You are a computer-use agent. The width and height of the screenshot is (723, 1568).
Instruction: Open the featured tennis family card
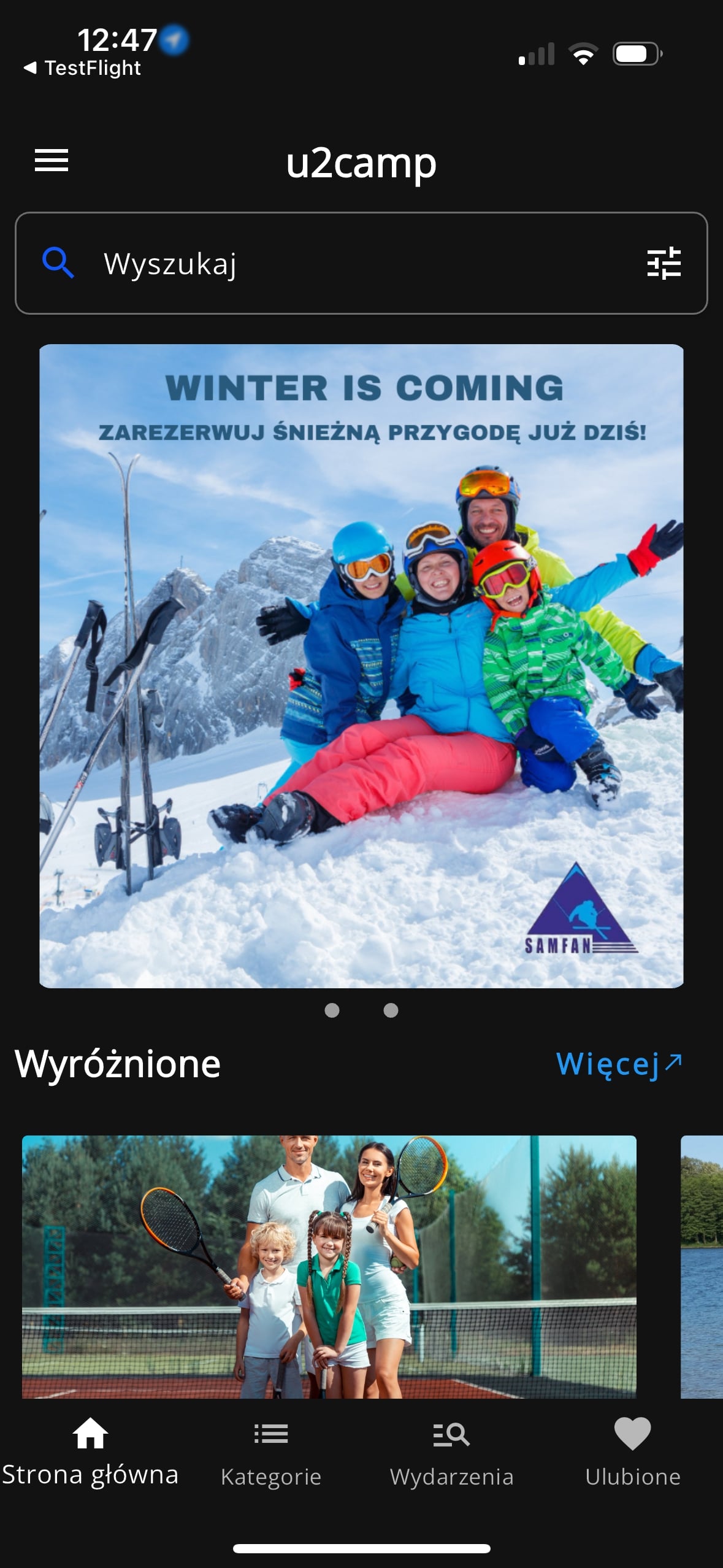click(329, 1266)
